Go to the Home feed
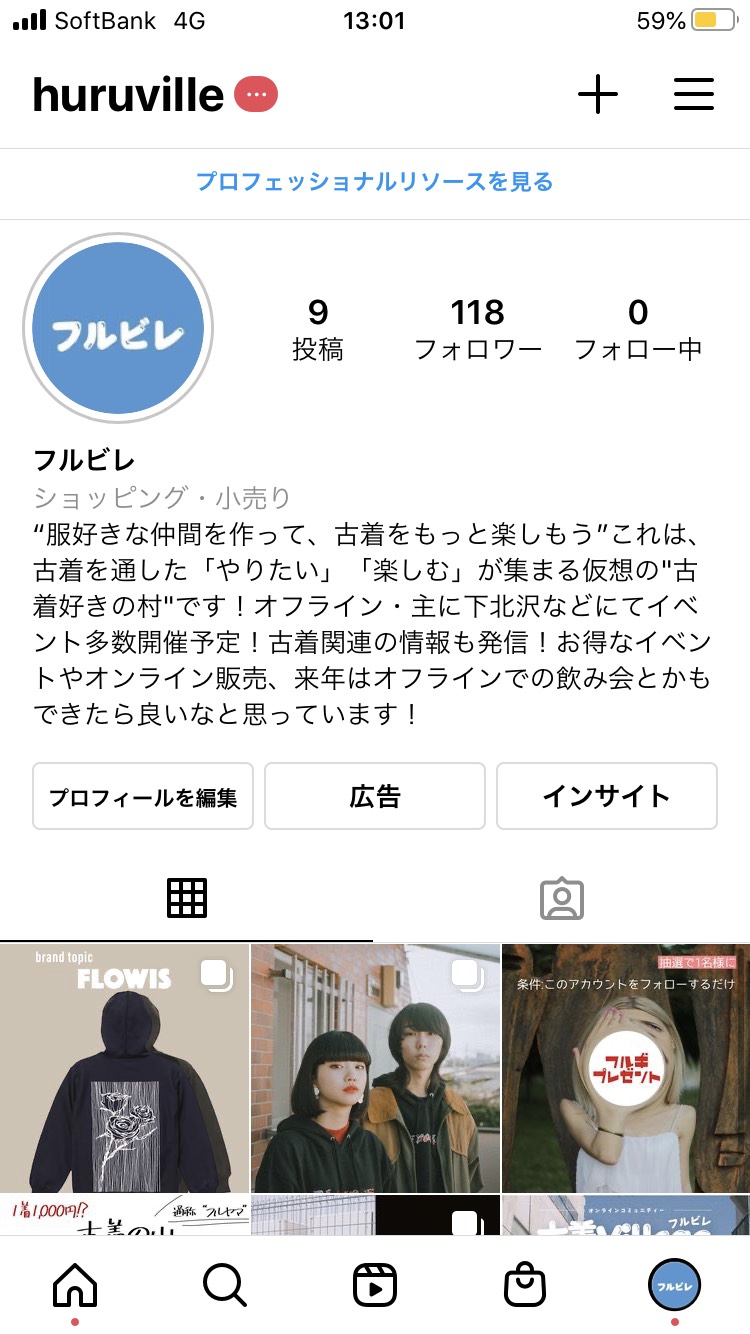Screen dimensions: 750x1334 tap(75, 1285)
